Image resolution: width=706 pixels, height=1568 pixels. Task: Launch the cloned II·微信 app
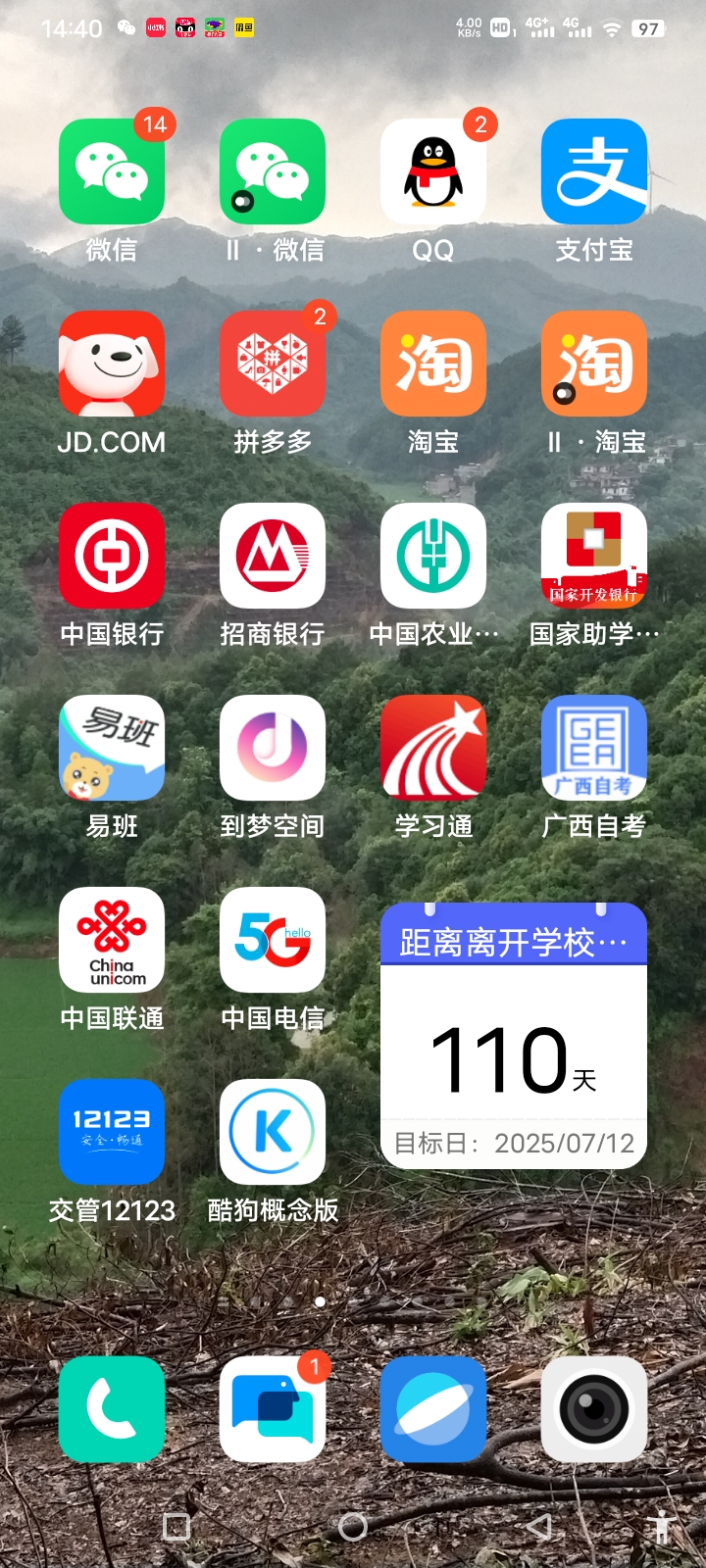[x=273, y=172]
